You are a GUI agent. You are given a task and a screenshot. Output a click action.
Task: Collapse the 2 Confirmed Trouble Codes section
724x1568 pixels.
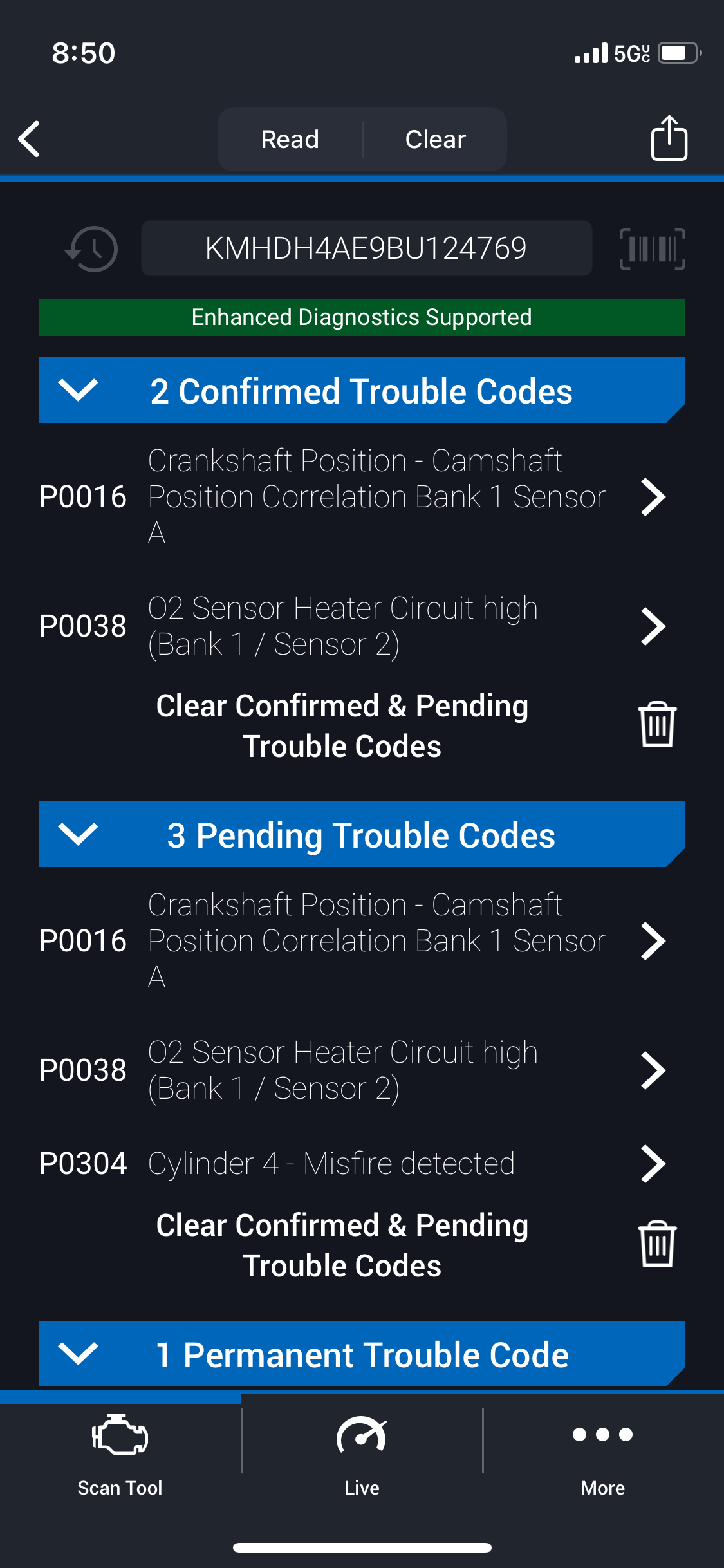point(78,390)
